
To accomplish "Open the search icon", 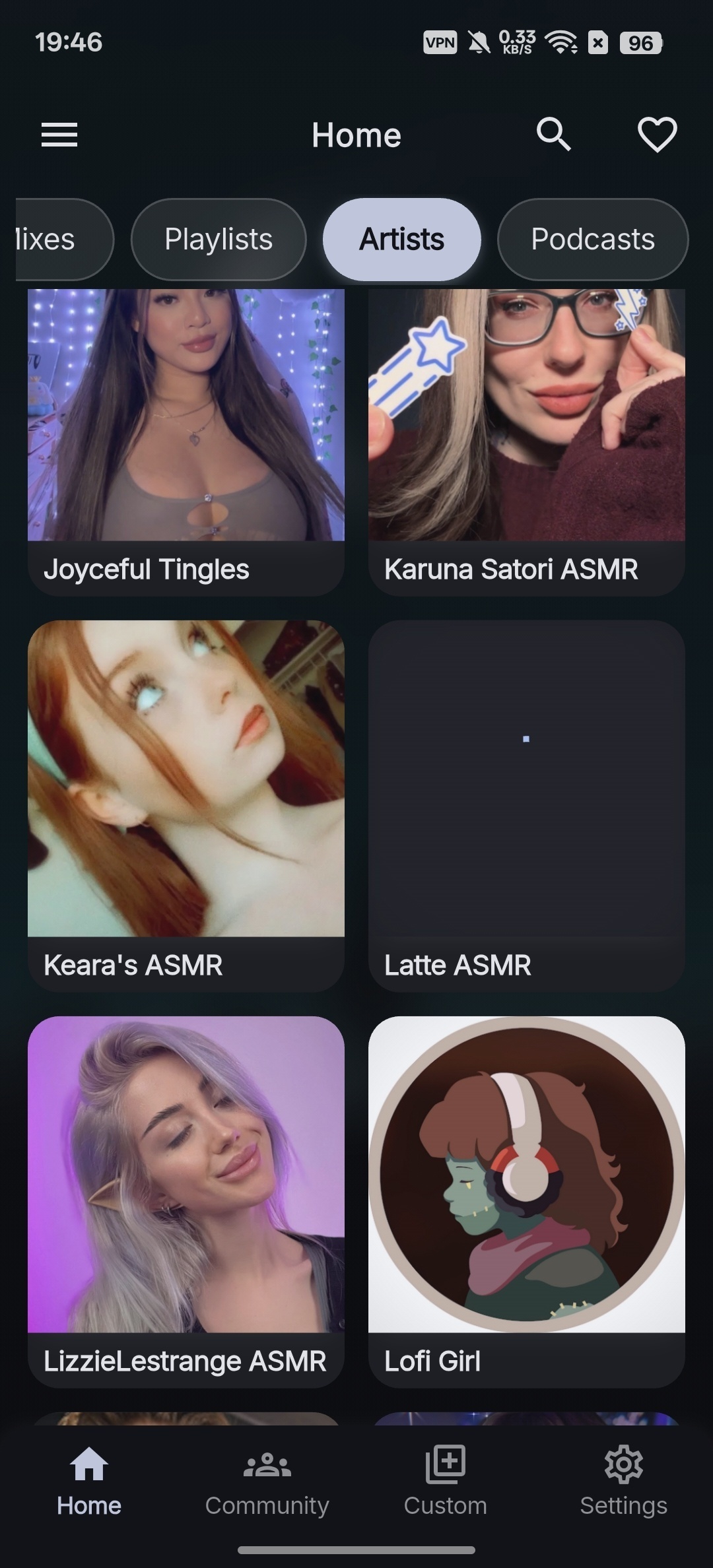I will tap(553, 135).
